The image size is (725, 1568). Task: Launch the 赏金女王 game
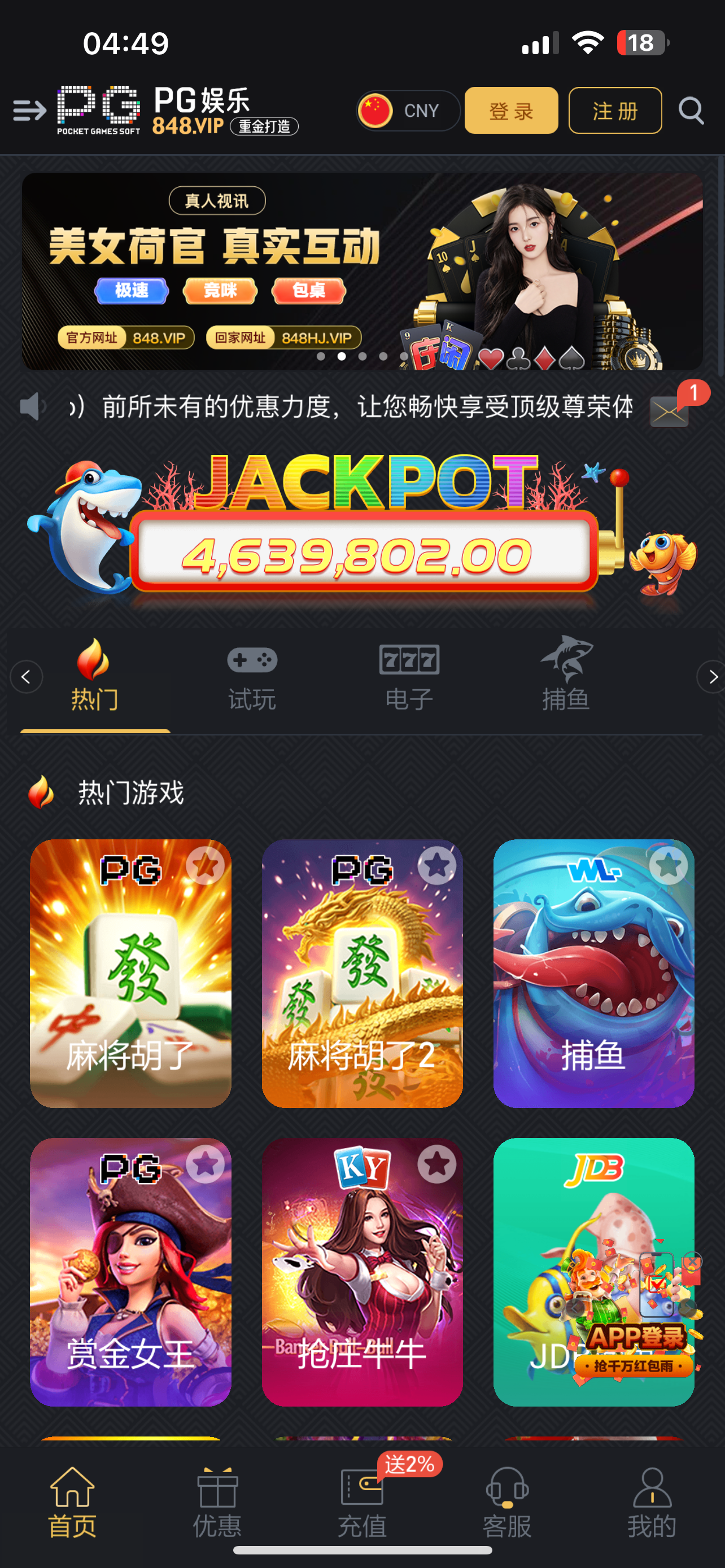(130, 1272)
